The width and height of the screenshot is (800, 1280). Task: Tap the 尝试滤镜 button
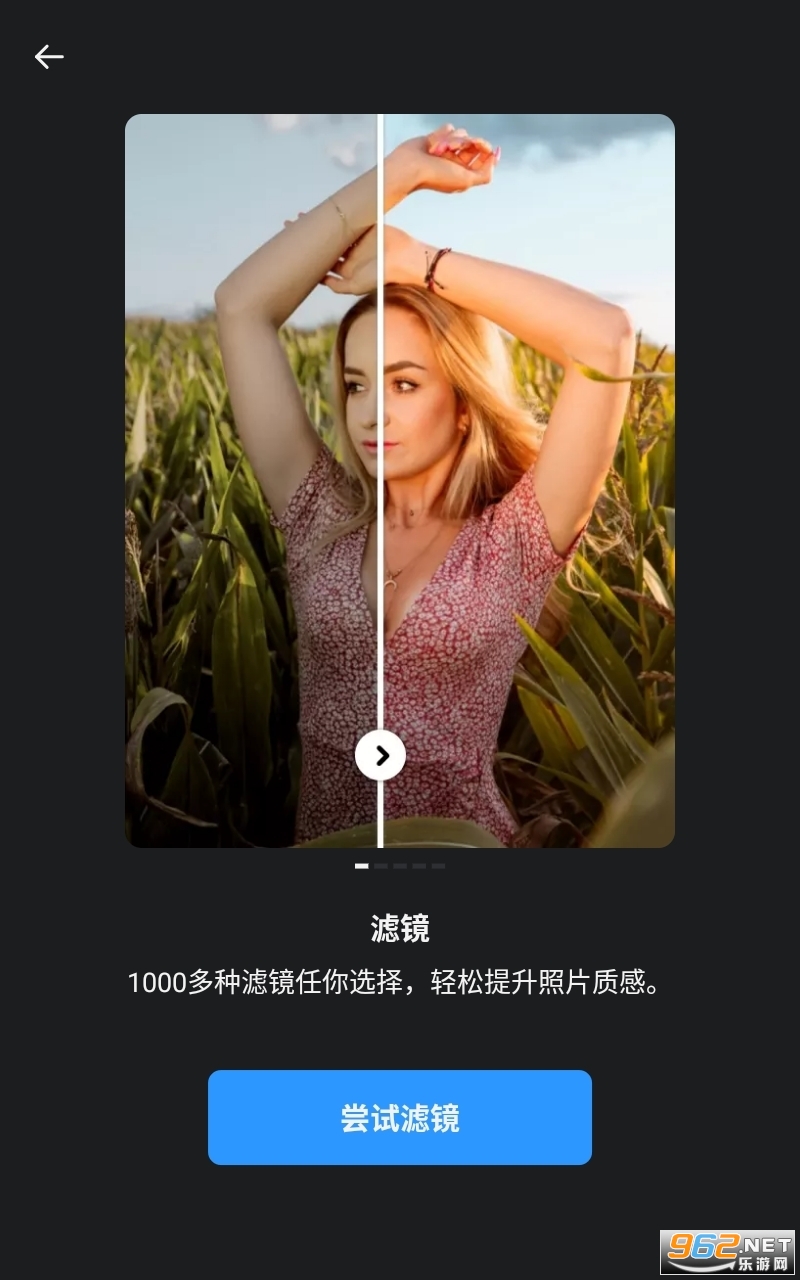(400, 1117)
